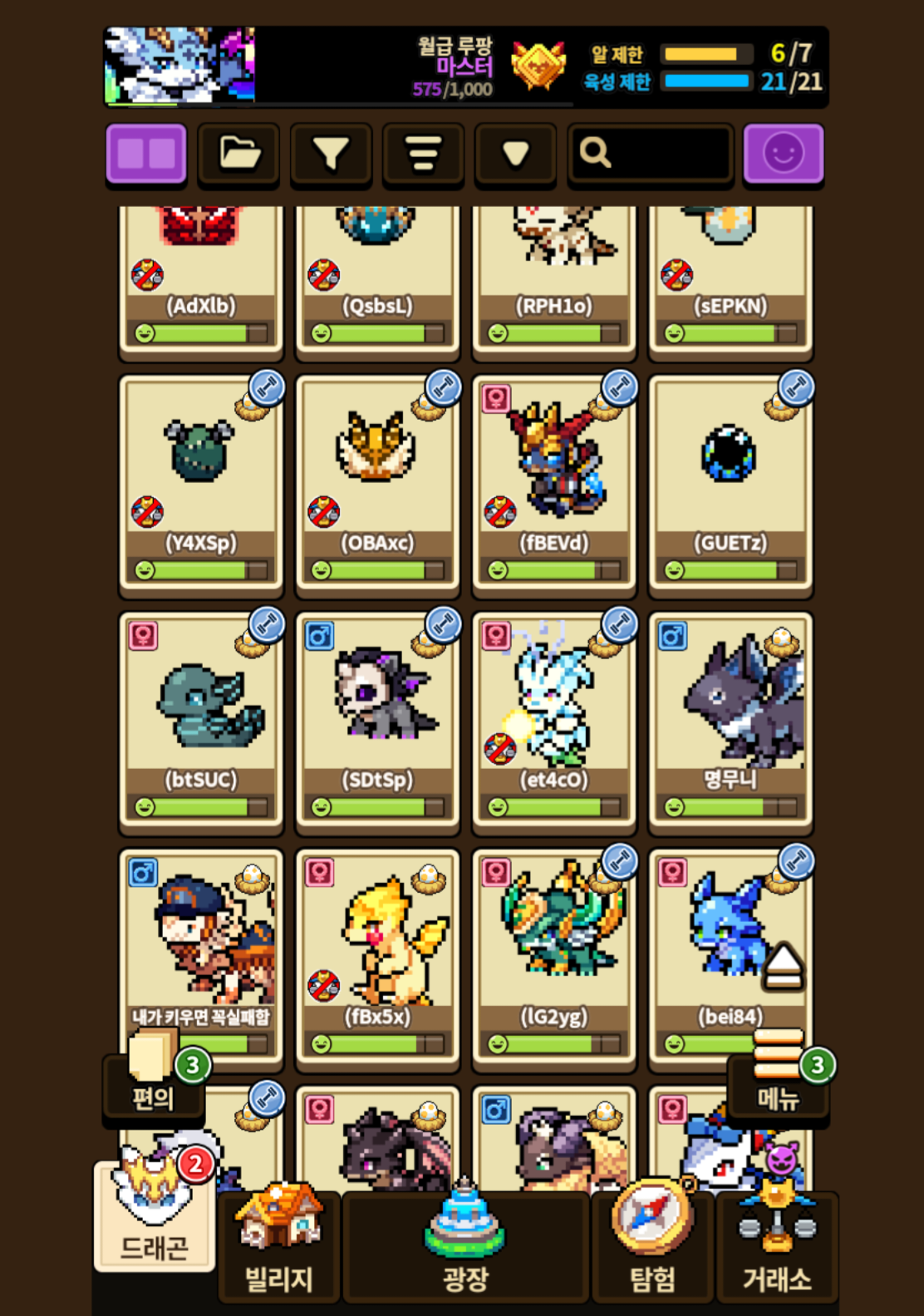Open the folder icon in toolbar
This screenshot has width=924, height=1316.
[238, 154]
